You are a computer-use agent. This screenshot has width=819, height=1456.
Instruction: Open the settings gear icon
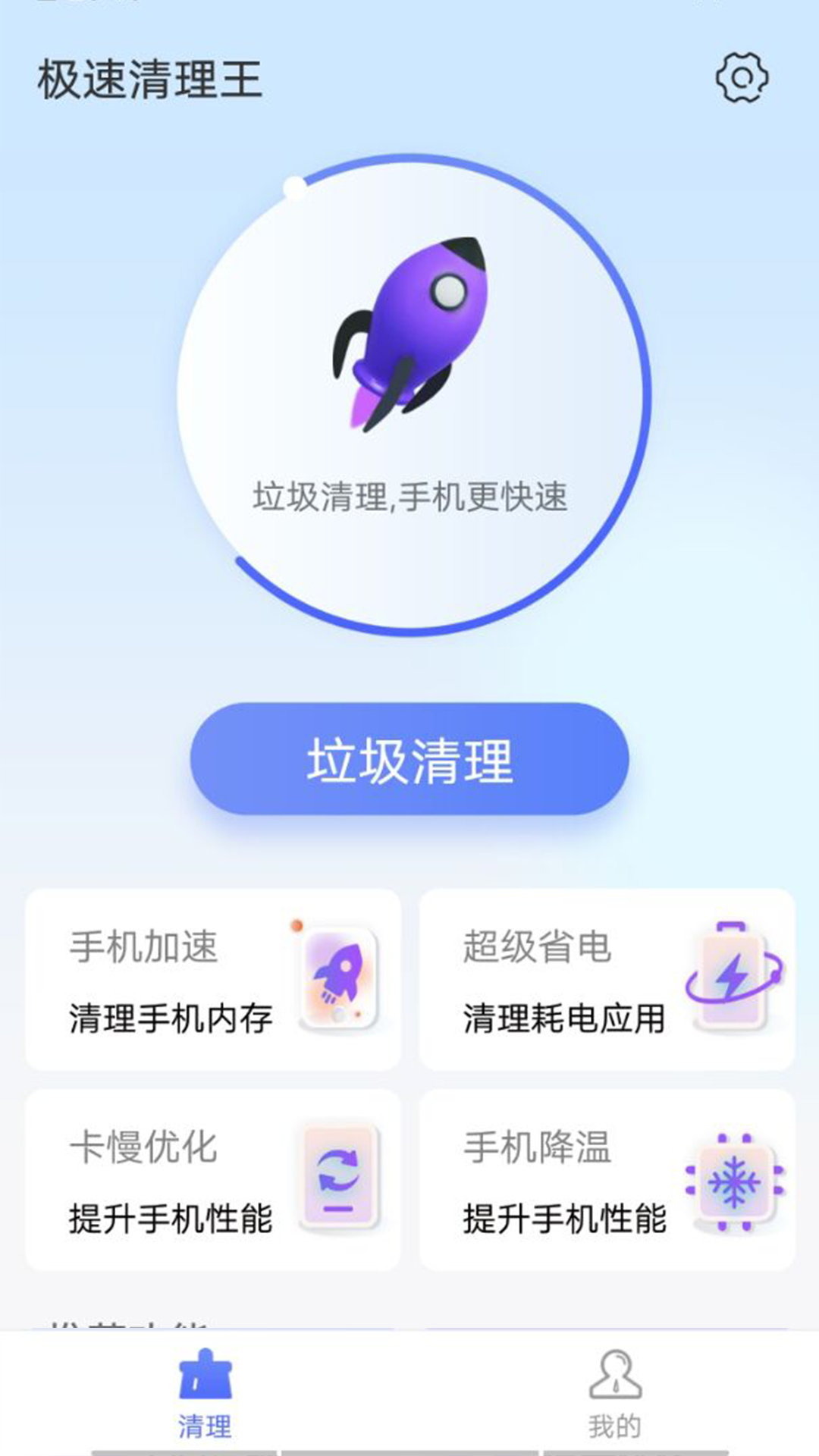pos(742,78)
